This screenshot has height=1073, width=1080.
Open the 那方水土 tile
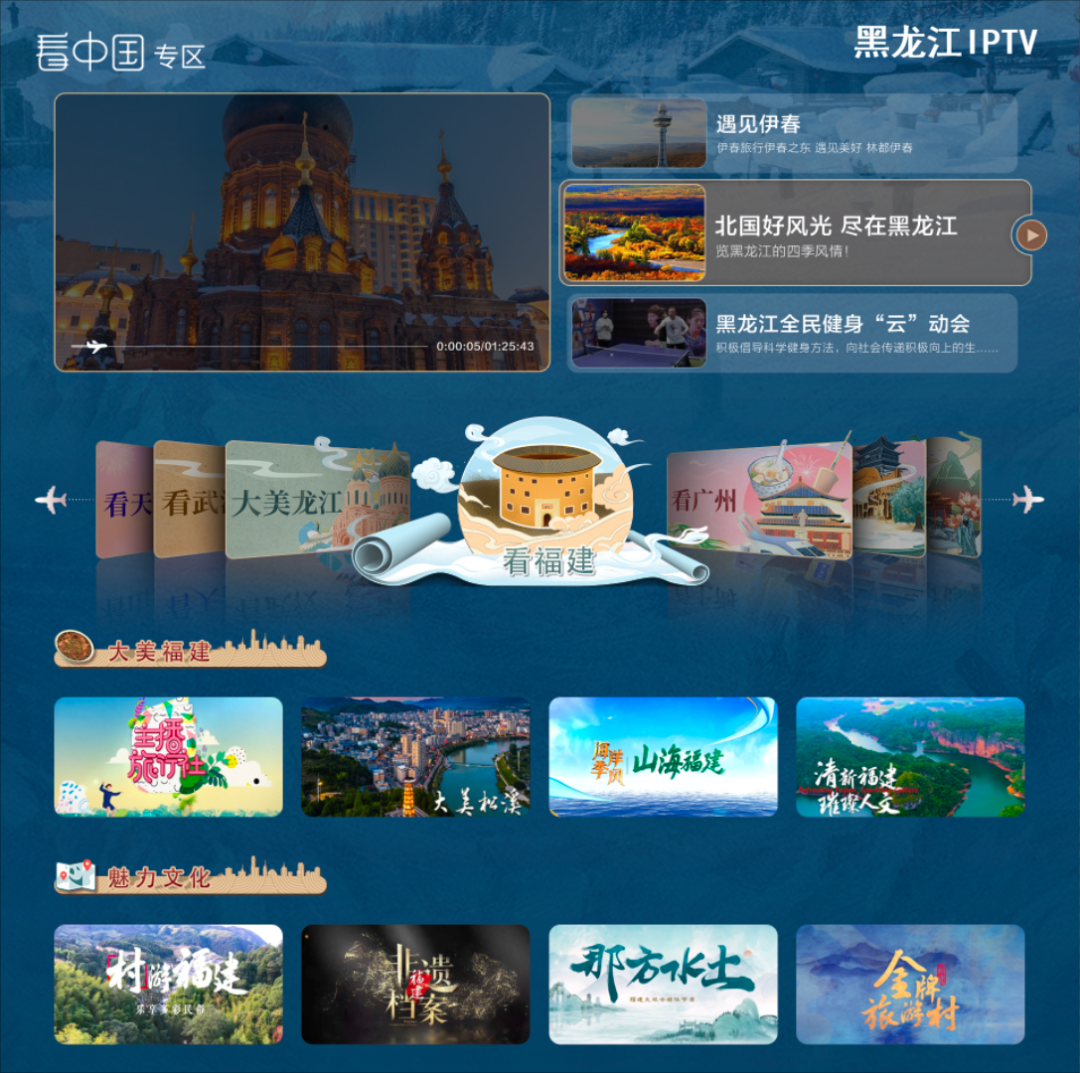(x=662, y=984)
